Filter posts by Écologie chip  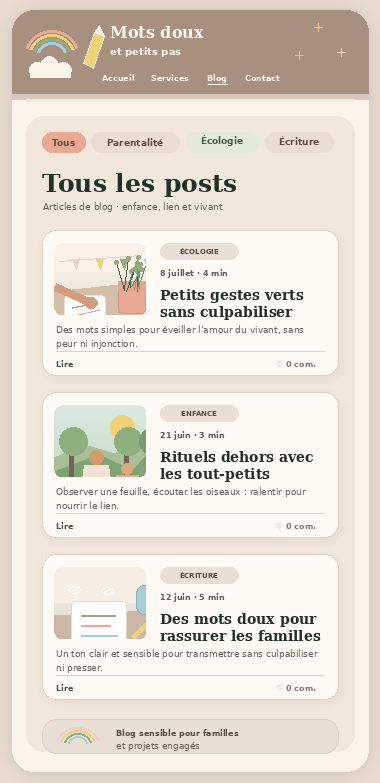[x=222, y=141]
